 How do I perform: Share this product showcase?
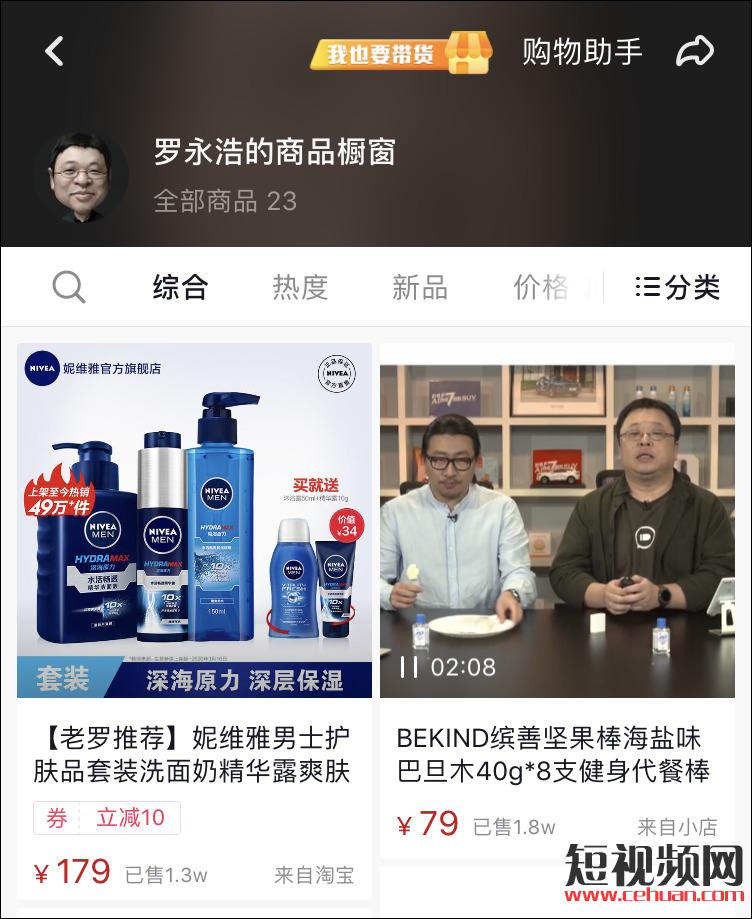[x=695, y=51]
